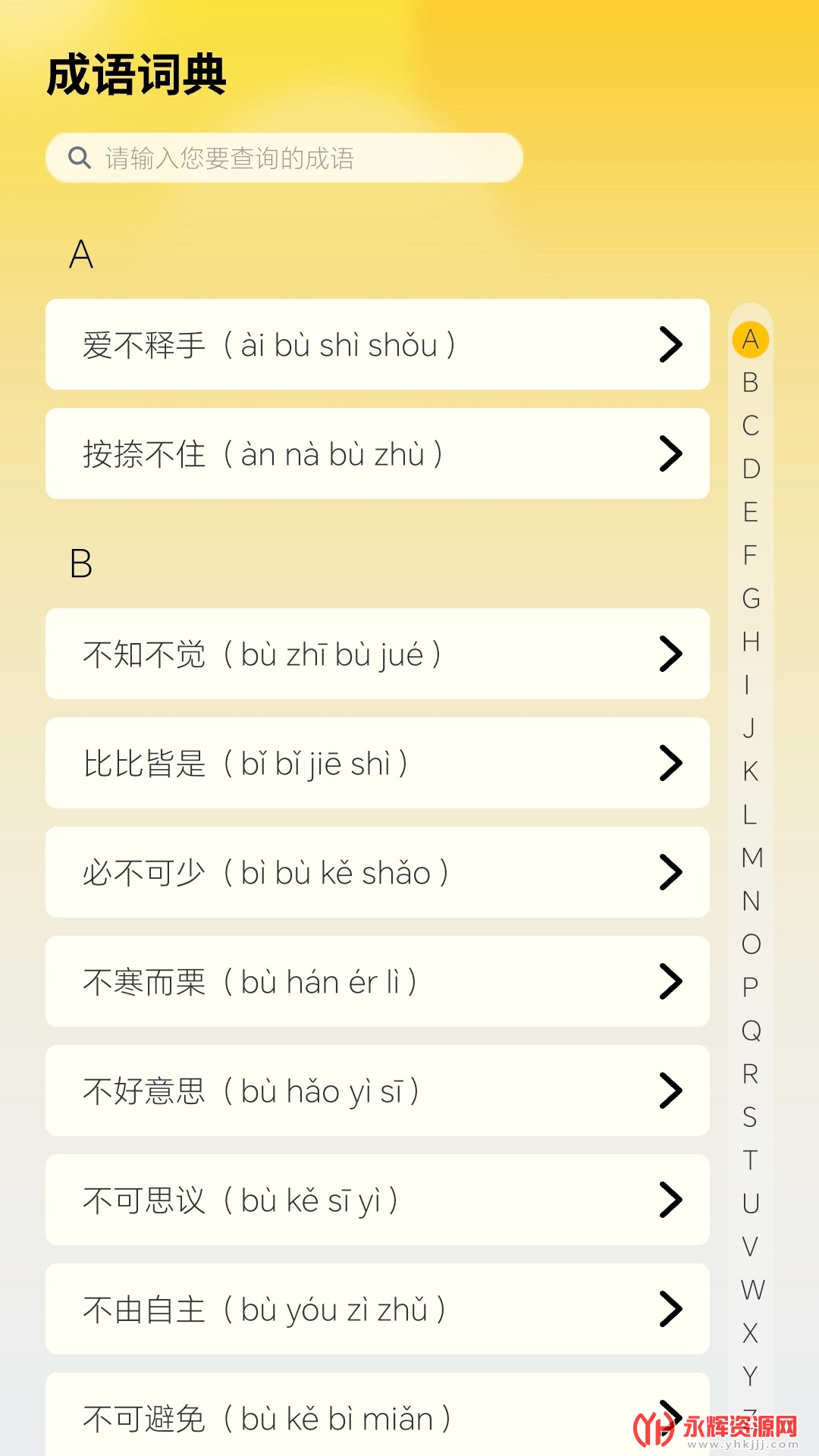Select letter F in alphabet index
This screenshot has height=1456, width=819.
pos(750,555)
